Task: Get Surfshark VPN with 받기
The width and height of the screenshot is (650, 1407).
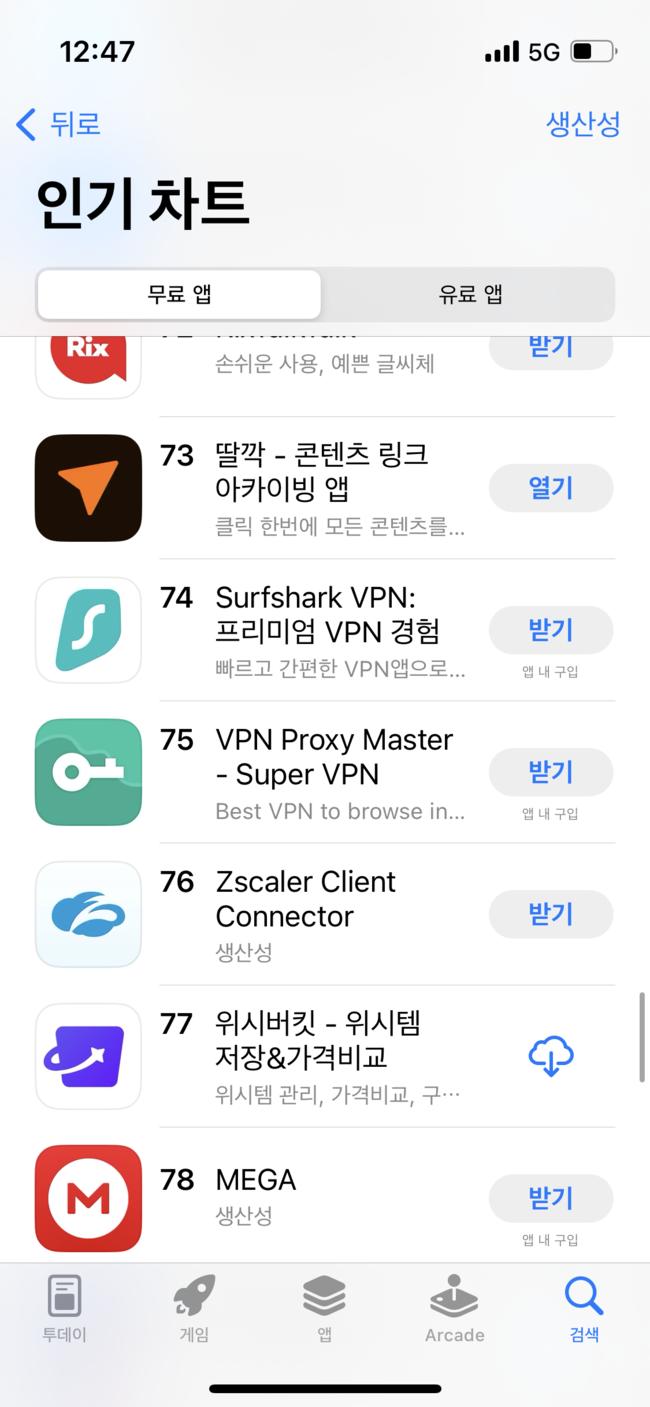Action: point(550,630)
